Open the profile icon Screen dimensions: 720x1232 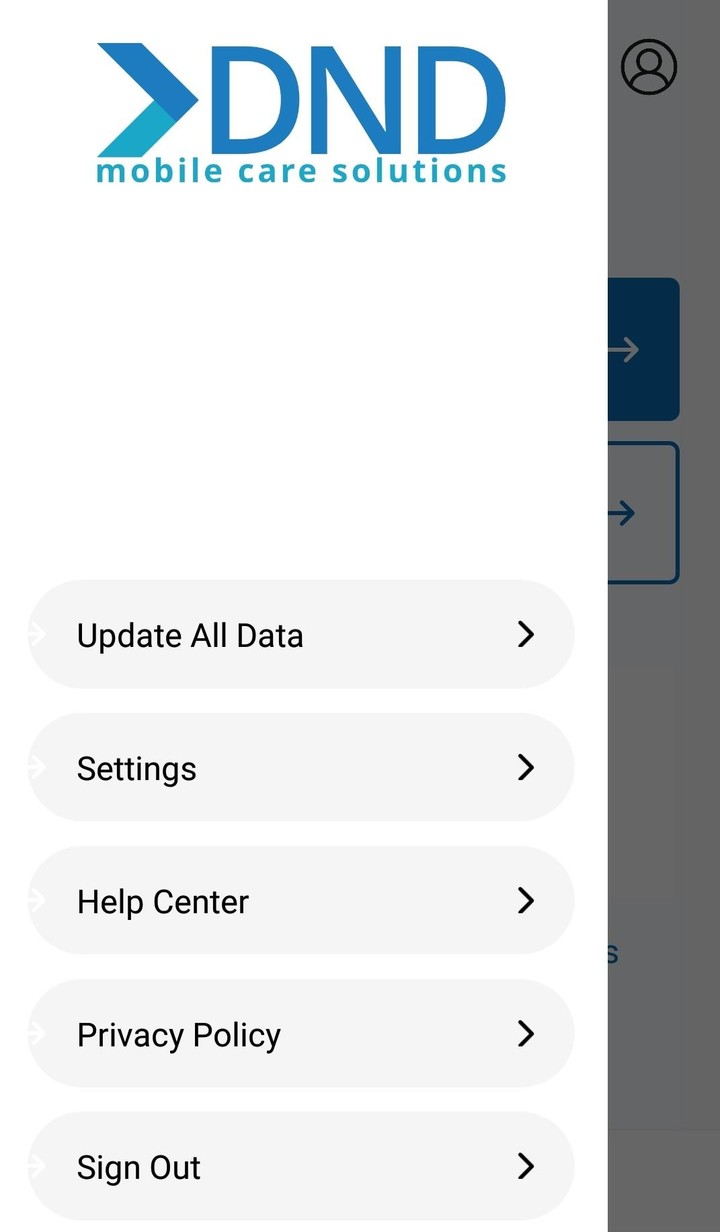(x=649, y=67)
